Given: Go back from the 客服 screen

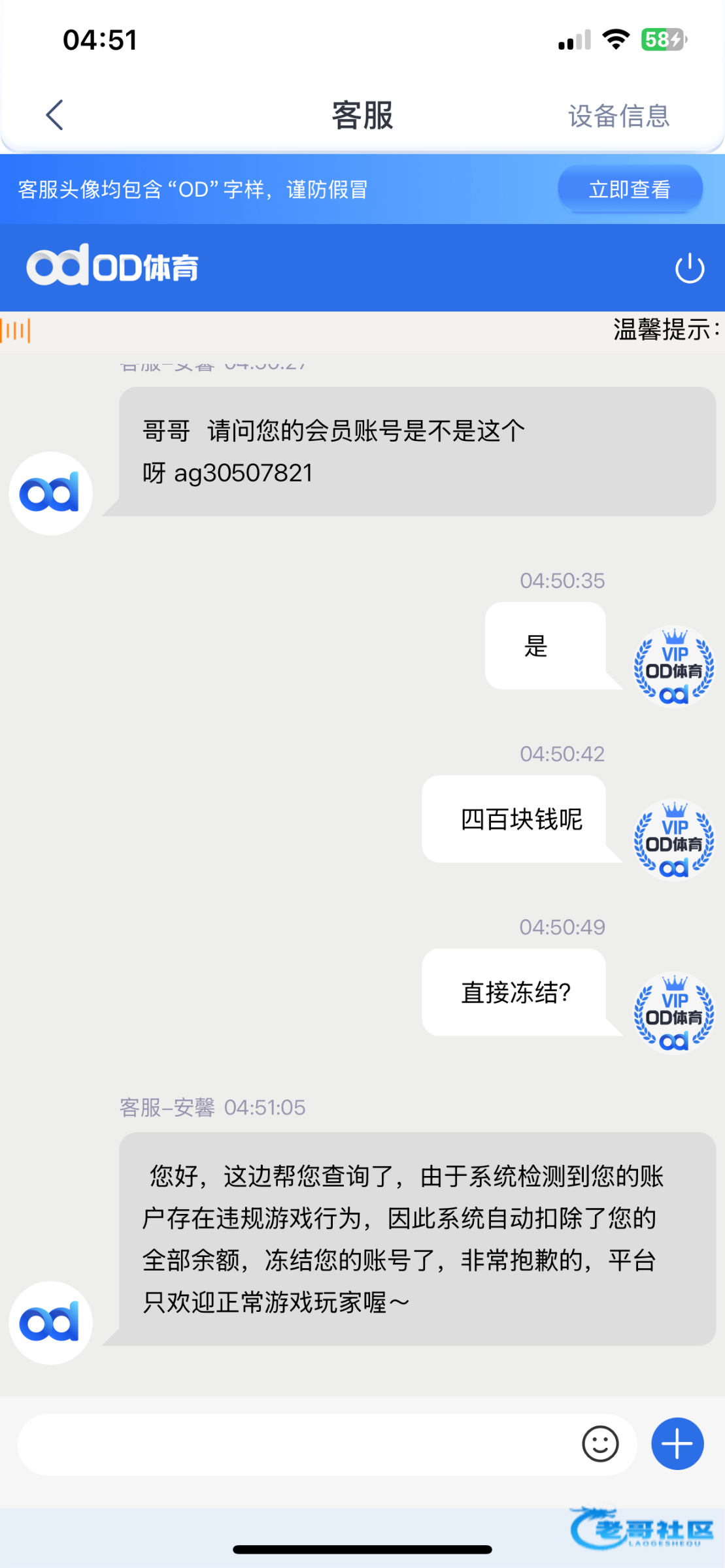Looking at the screenshot, I should [x=55, y=115].
